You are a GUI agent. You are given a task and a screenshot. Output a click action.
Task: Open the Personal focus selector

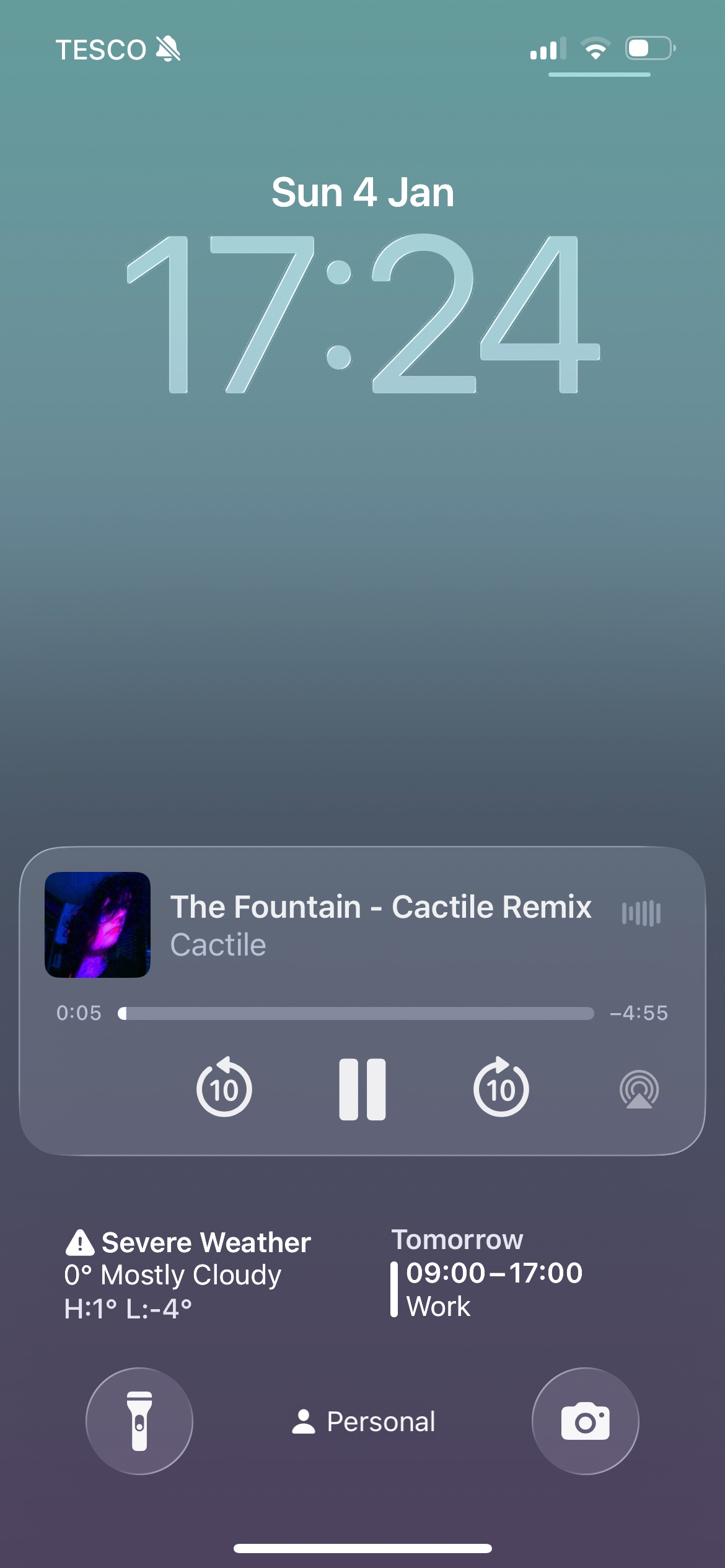click(x=363, y=1421)
